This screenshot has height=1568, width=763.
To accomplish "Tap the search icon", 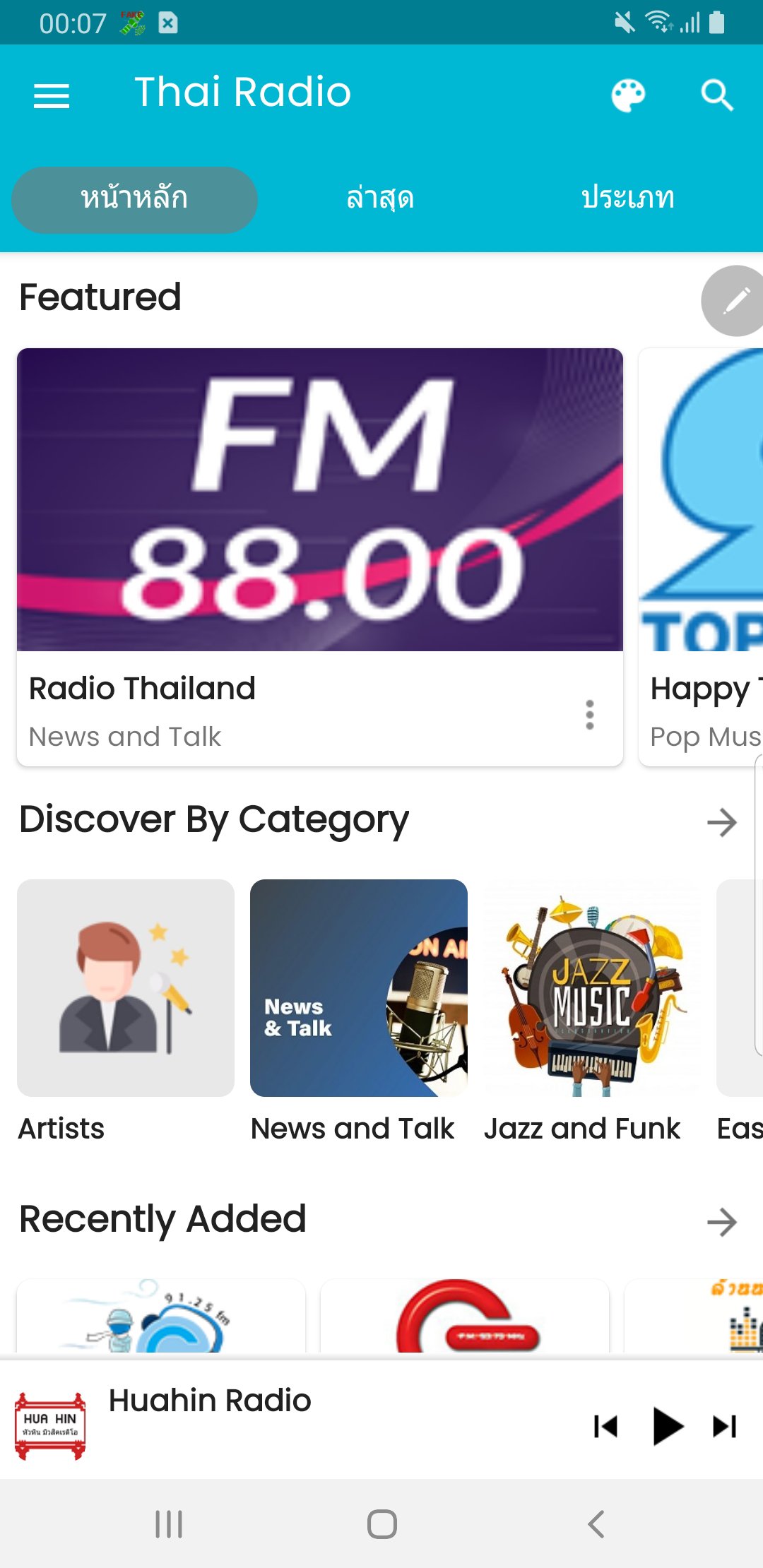I will [x=716, y=95].
